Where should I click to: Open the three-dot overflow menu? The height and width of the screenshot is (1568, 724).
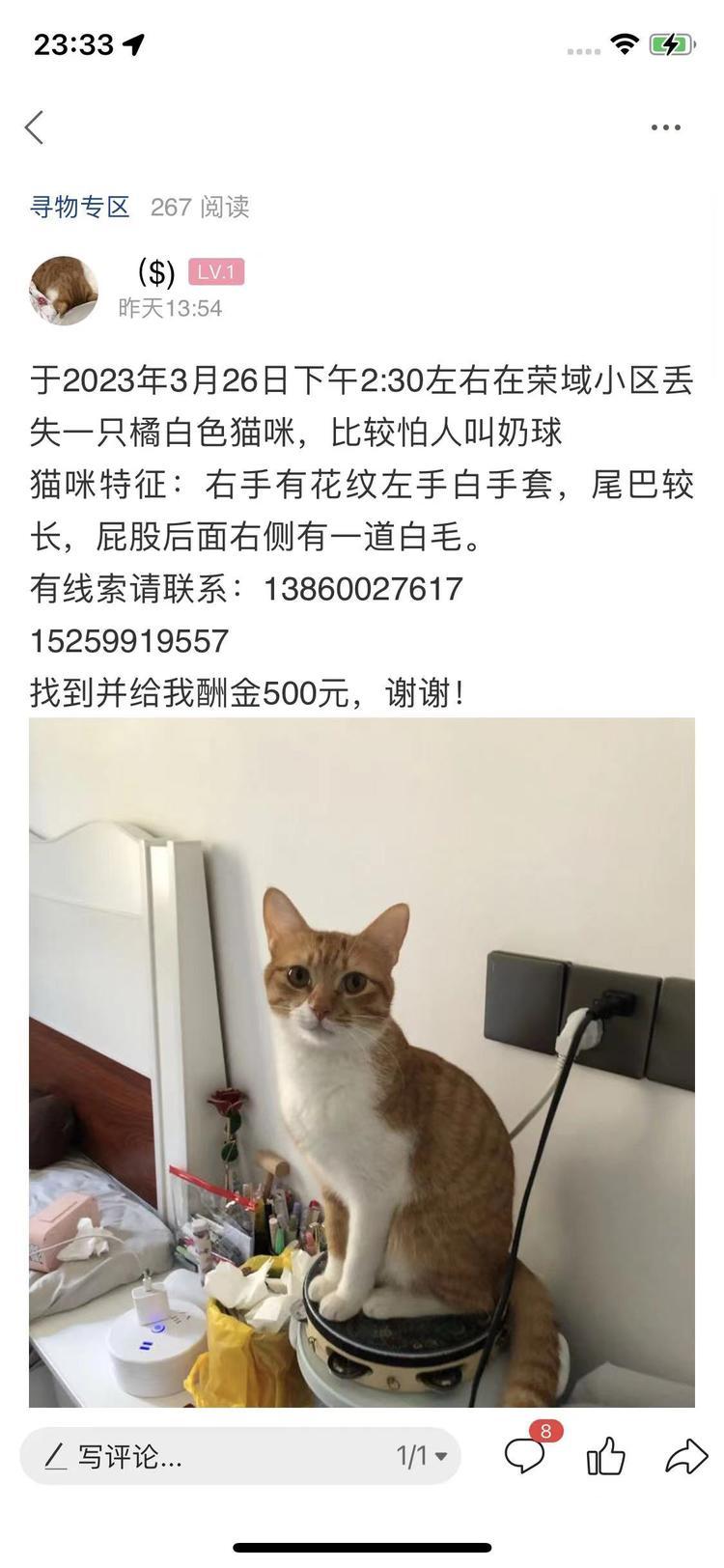[x=665, y=127]
